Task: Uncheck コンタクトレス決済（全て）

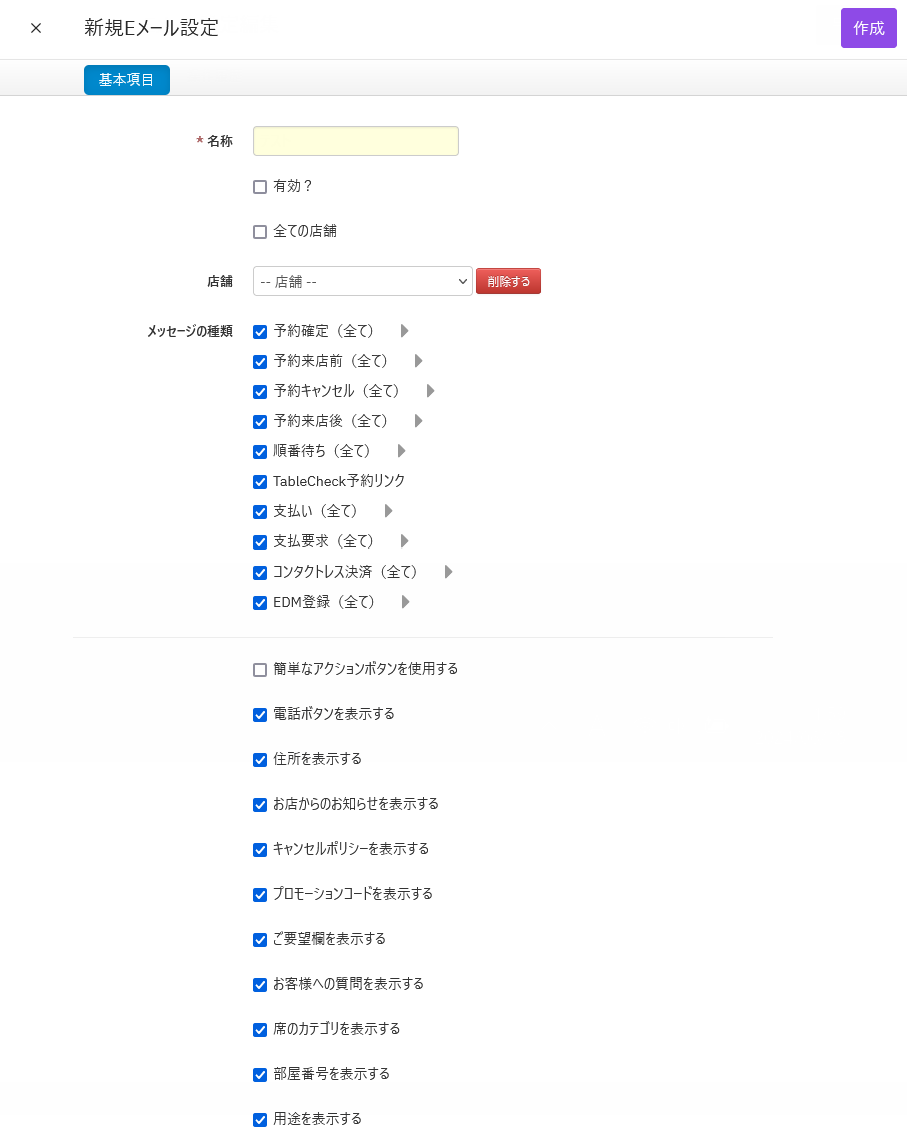Action: (260, 573)
